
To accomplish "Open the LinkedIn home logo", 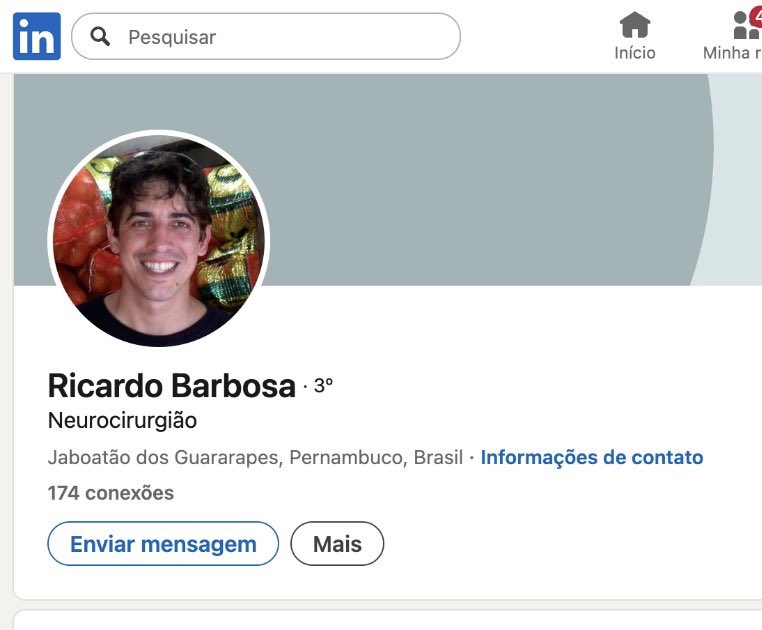I will 37,36.
